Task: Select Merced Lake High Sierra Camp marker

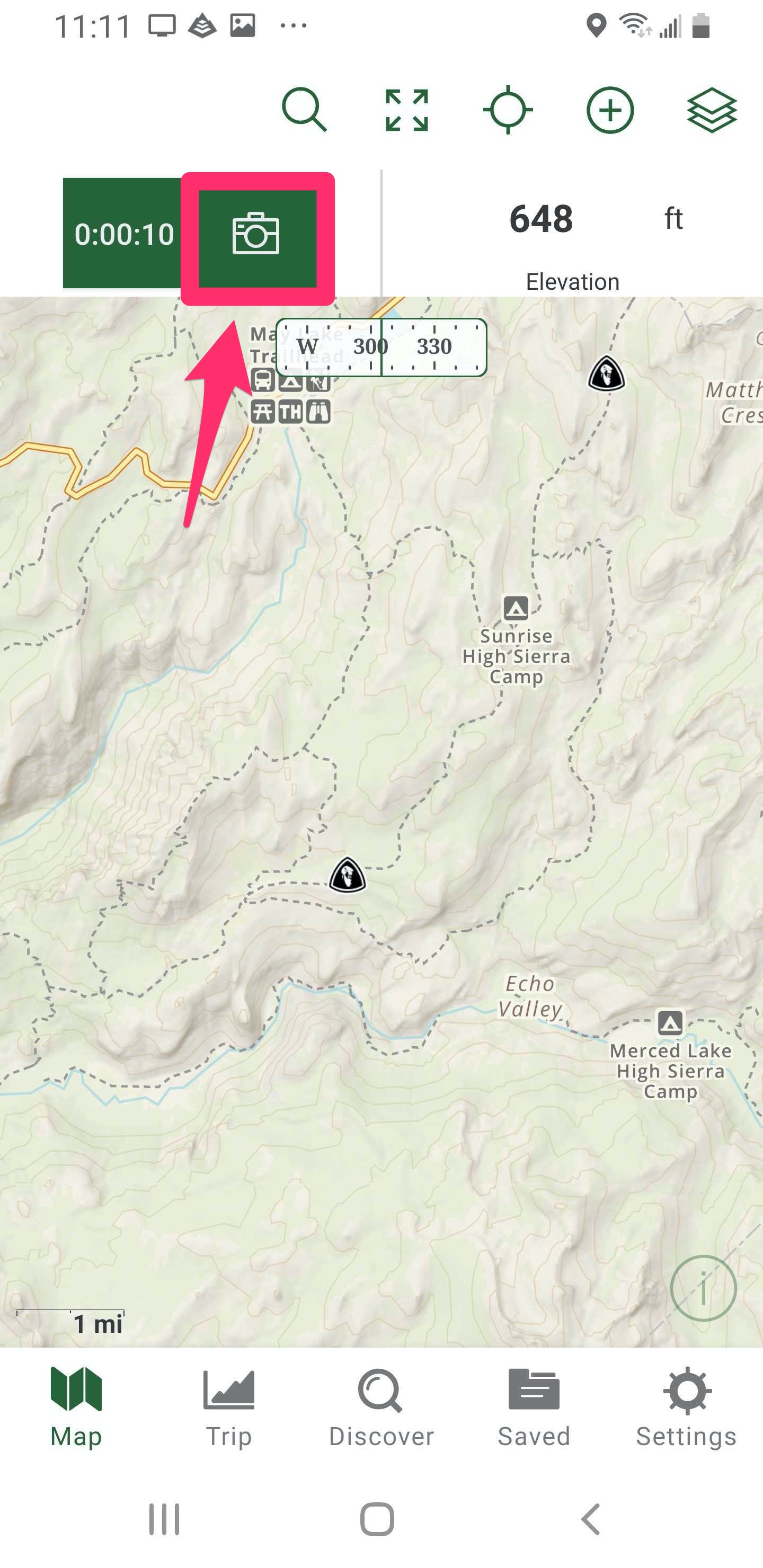Action: [x=670, y=1023]
